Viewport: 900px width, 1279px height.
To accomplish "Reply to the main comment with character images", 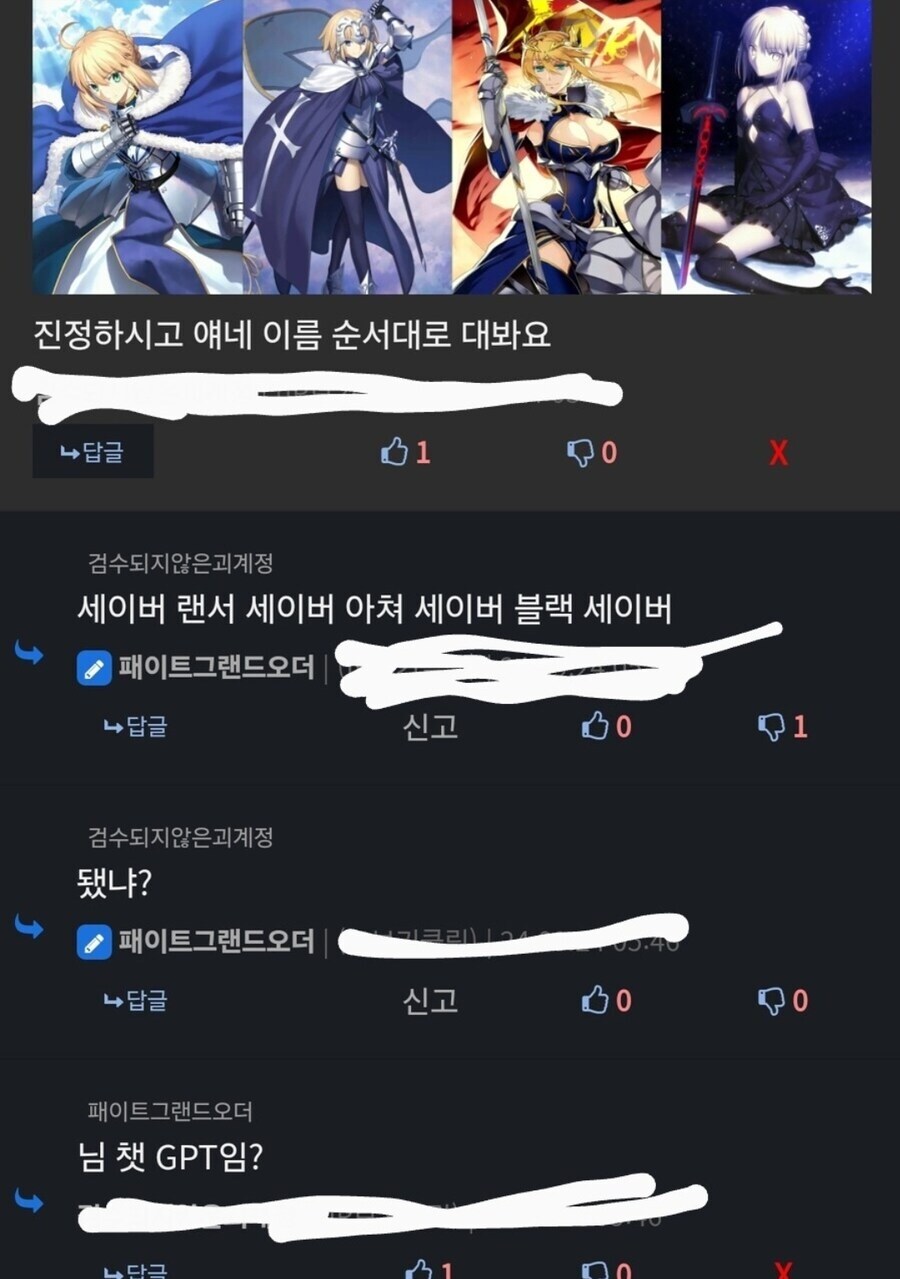I will click(x=92, y=452).
